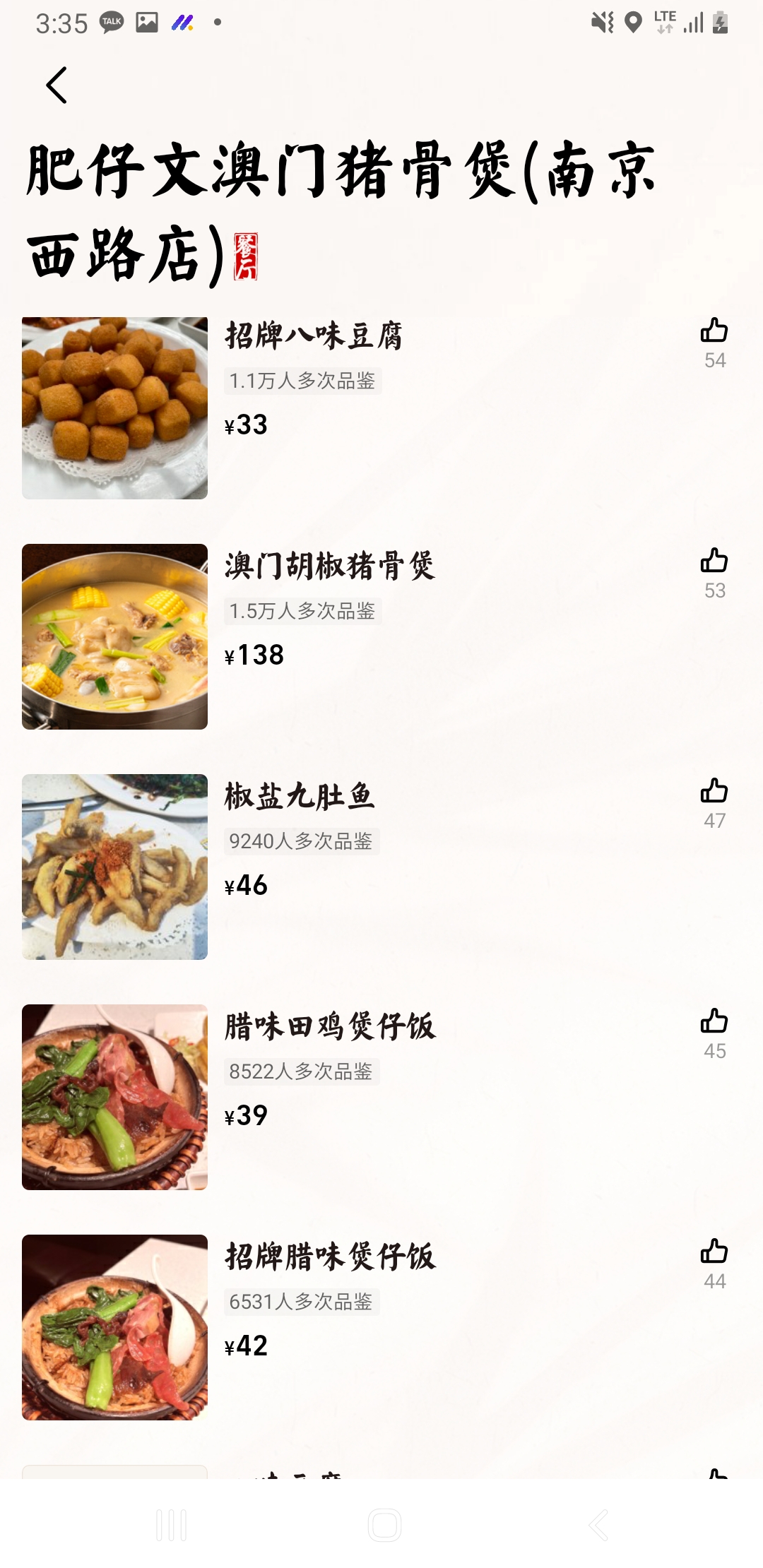Thumbs-up the 招牌腊味煲仔饭 dish
Screen dimensions: 763x1568
(x=714, y=1252)
